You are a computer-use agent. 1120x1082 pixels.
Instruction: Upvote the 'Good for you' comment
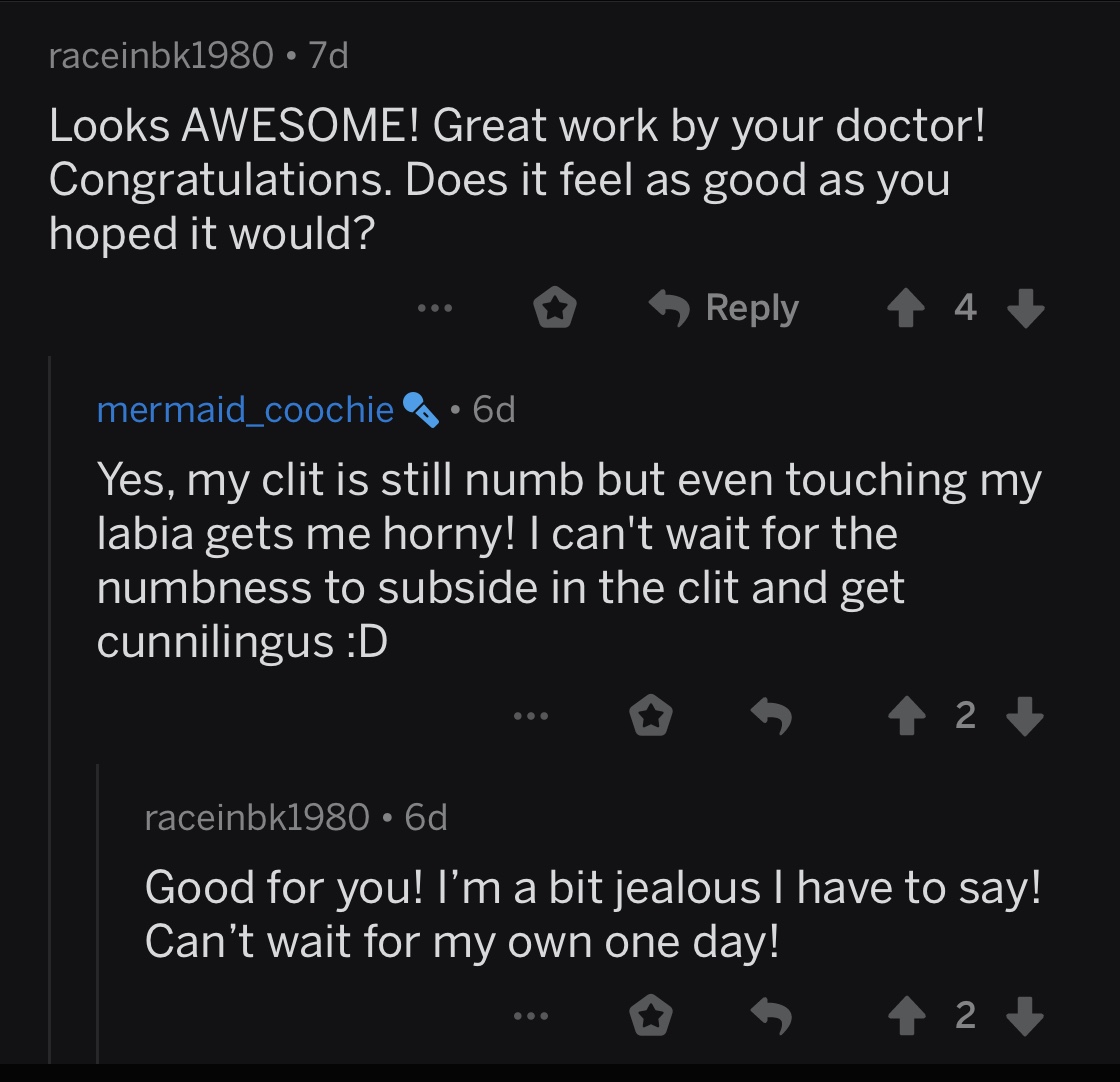click(x=906, y=1017)
